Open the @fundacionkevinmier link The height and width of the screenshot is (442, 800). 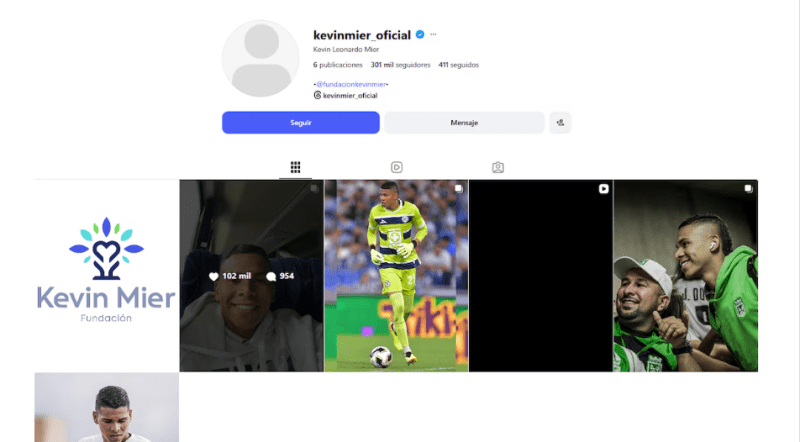350,84
